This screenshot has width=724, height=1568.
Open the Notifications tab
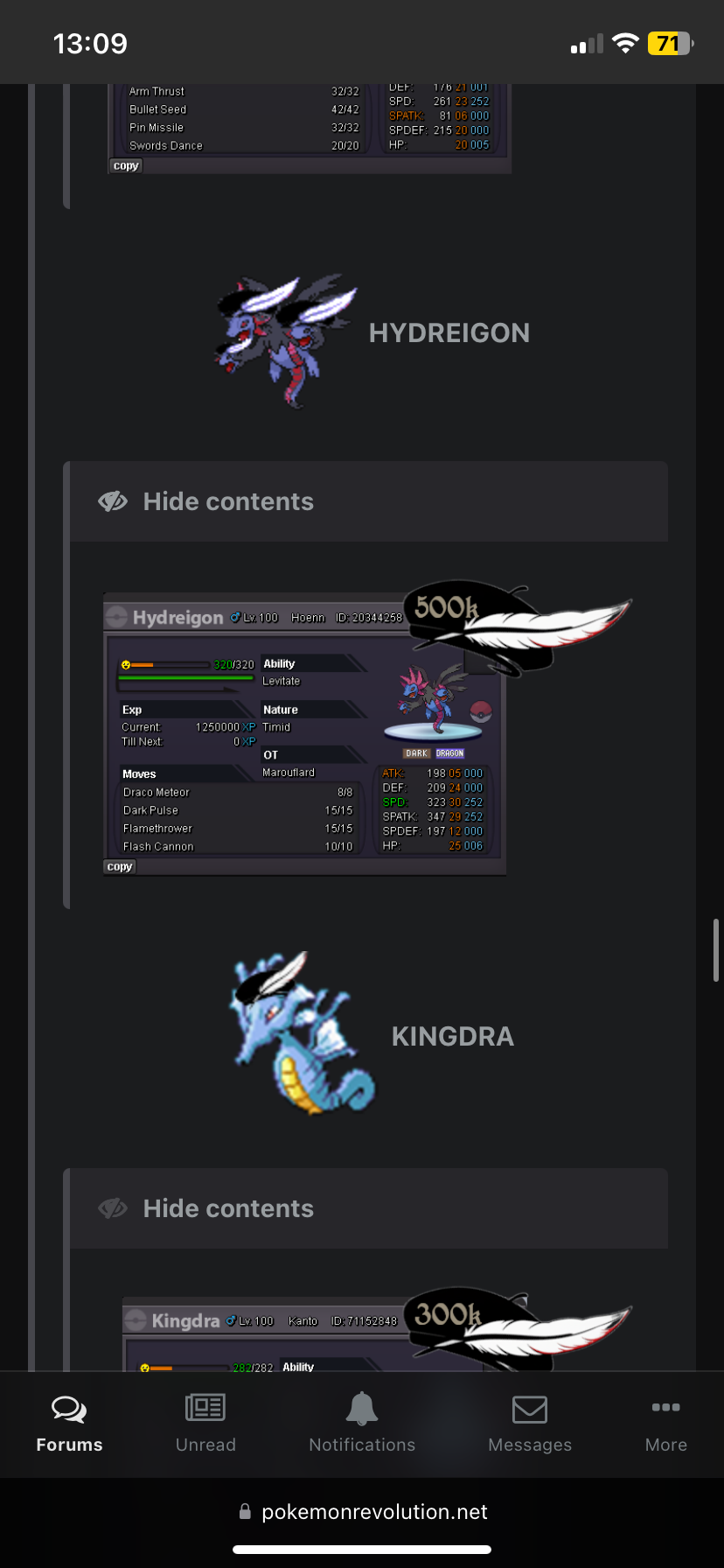pyautogui.click(x=362, y=1424)
